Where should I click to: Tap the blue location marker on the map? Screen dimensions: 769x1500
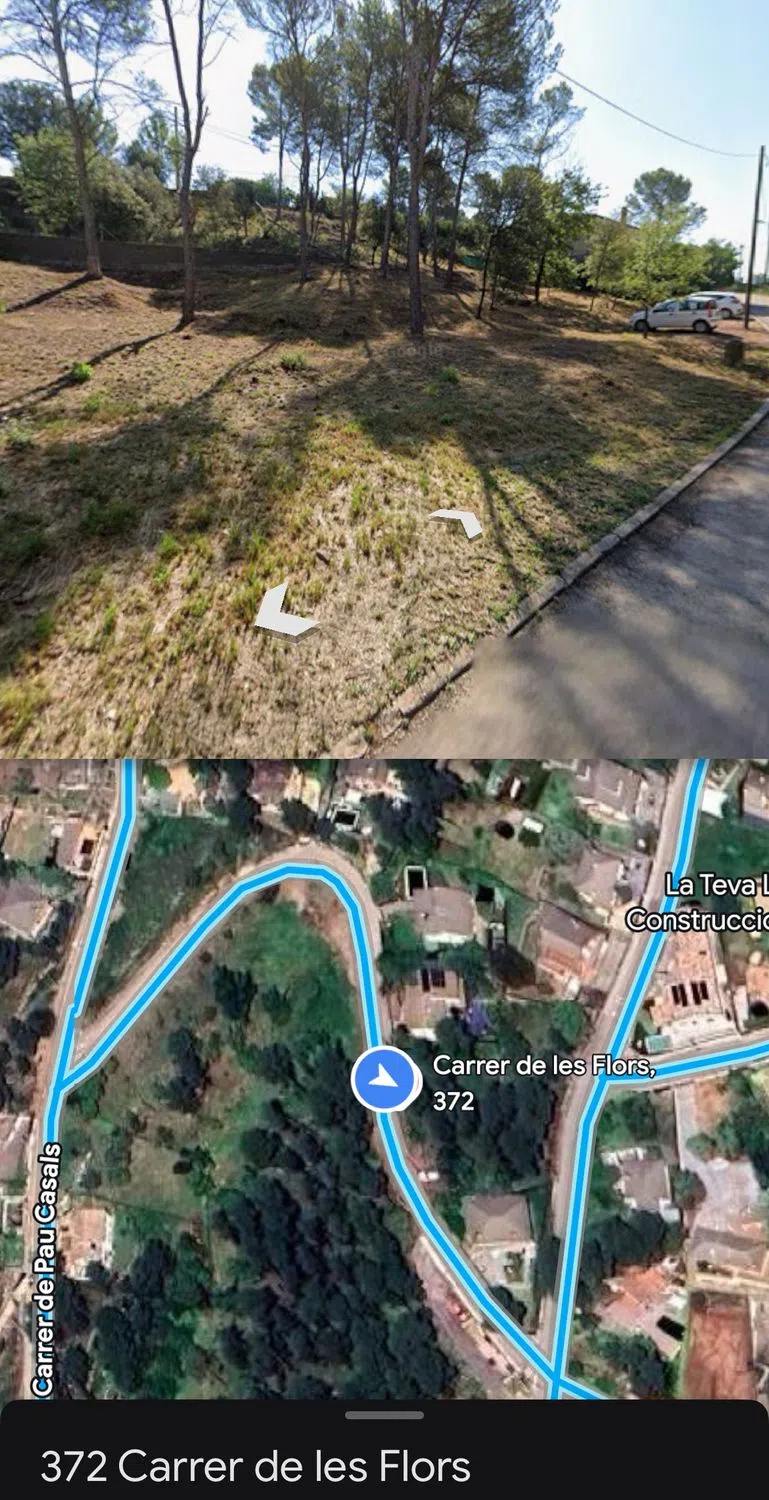click(386, 1078)
